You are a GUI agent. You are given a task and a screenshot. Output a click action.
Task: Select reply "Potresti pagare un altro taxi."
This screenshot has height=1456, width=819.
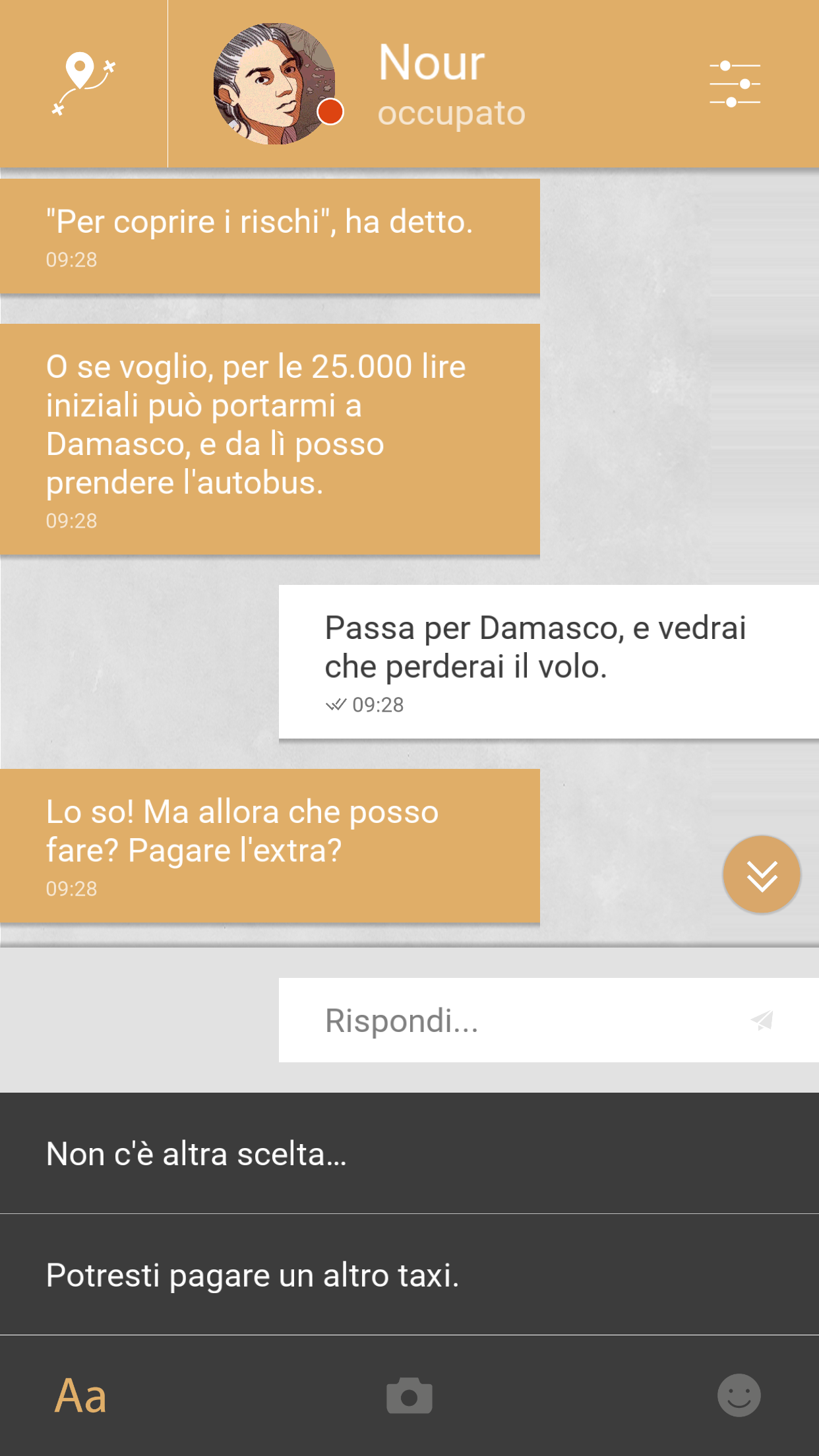(x=409, y=1275)
